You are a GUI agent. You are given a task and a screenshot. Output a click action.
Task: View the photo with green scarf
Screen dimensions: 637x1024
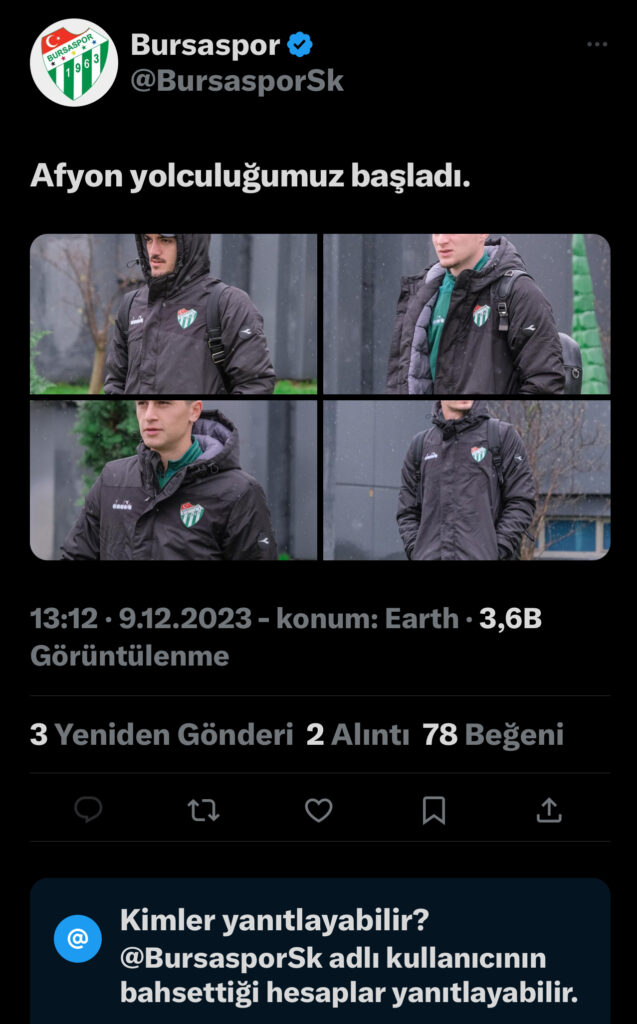click(x=466, y=314)
